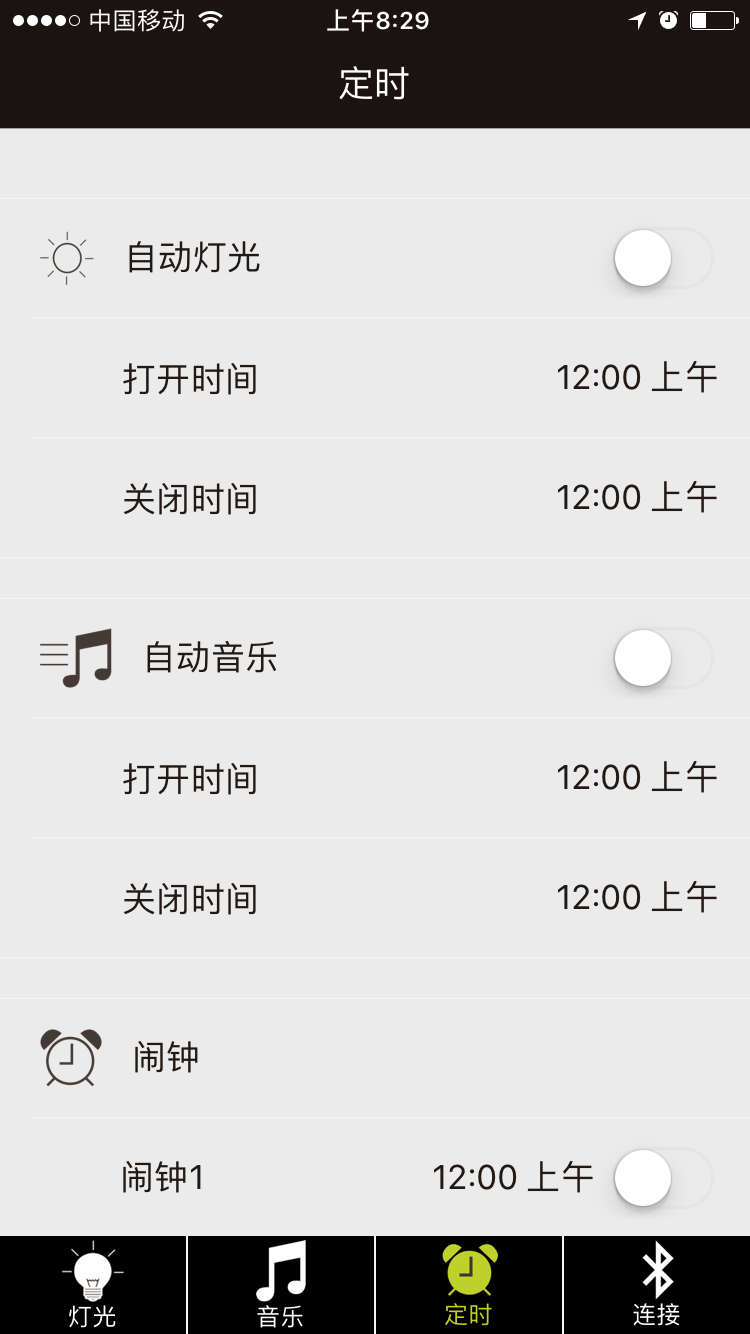750x1334 pixels.
Task: Open 打开时间 under 自动音乐
Action: point(375,778)
